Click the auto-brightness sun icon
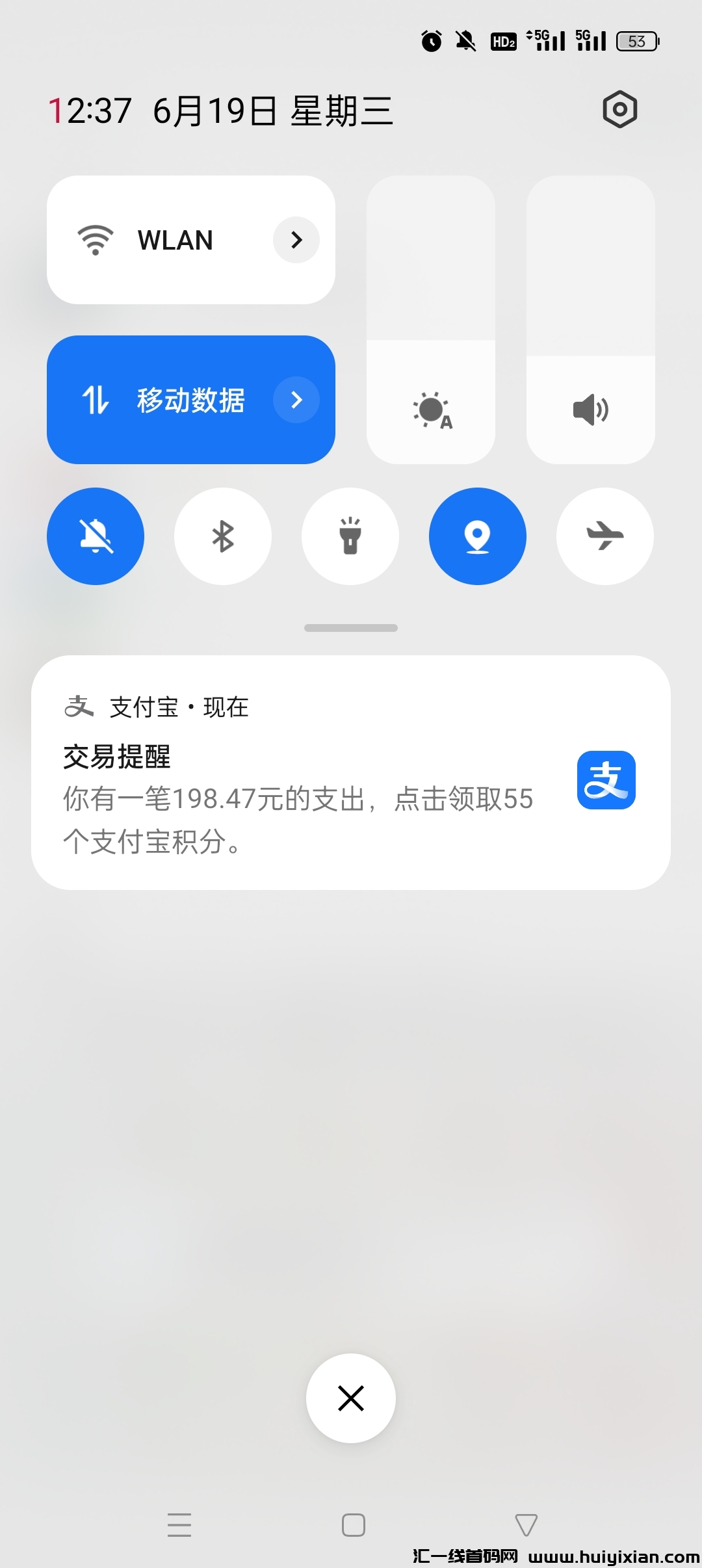 (430, 410)
